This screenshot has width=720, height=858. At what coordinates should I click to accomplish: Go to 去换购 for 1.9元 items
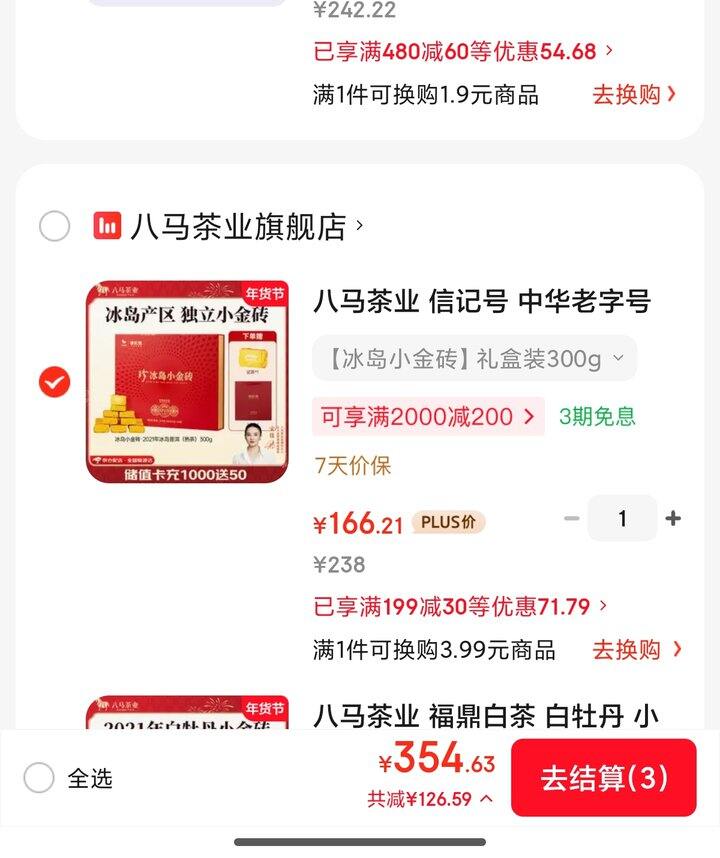(x=635, y=95)
